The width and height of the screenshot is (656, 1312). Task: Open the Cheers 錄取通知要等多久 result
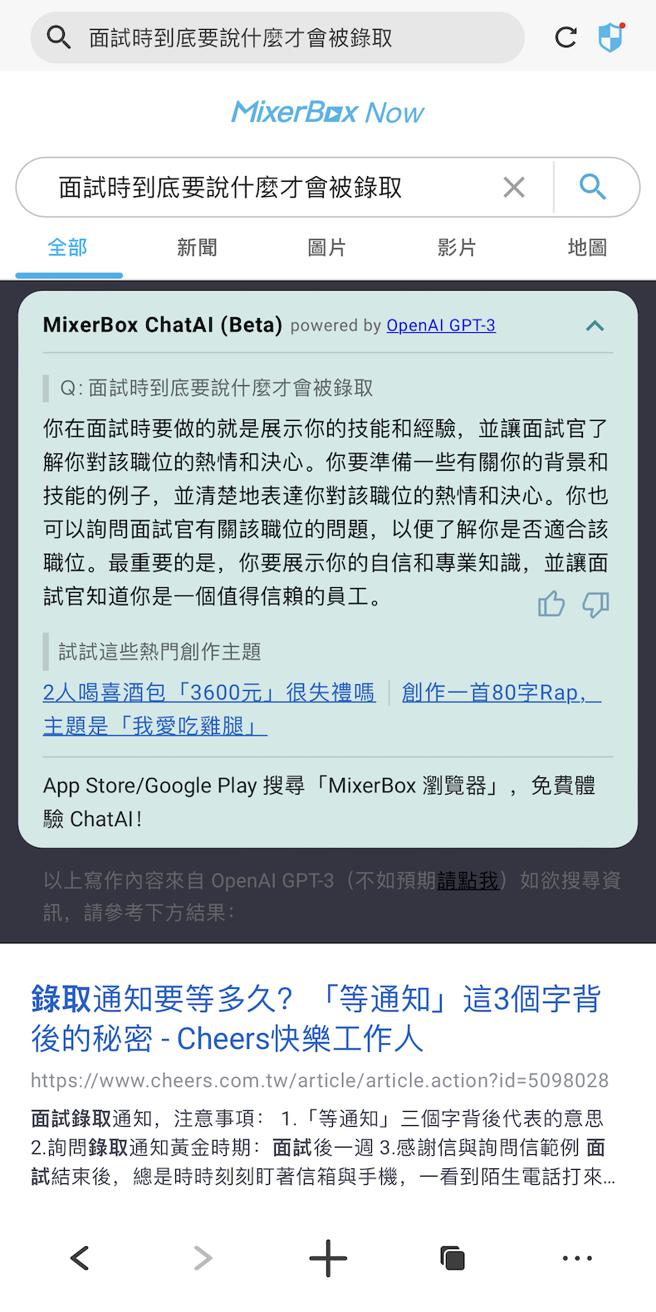pos(315,1018)
